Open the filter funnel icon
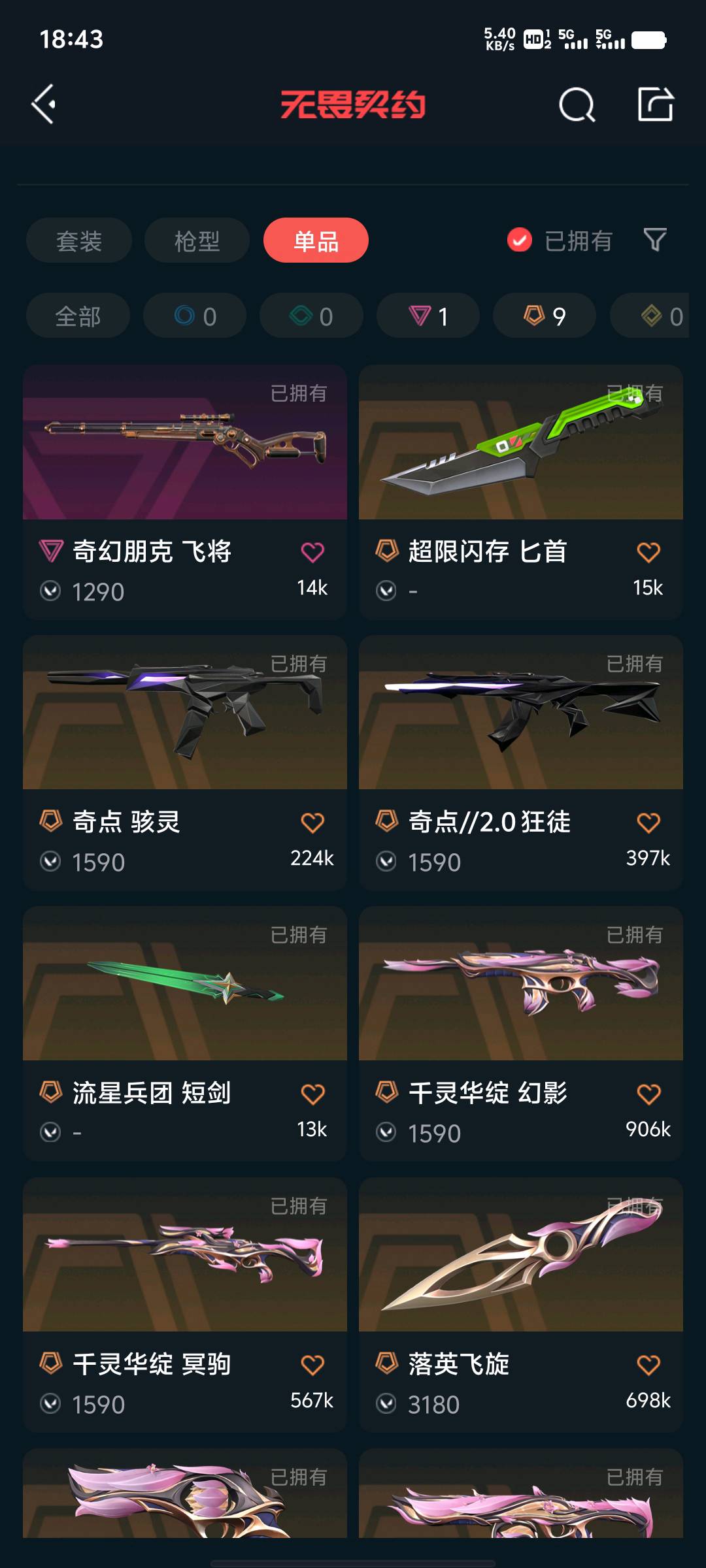 655,240
